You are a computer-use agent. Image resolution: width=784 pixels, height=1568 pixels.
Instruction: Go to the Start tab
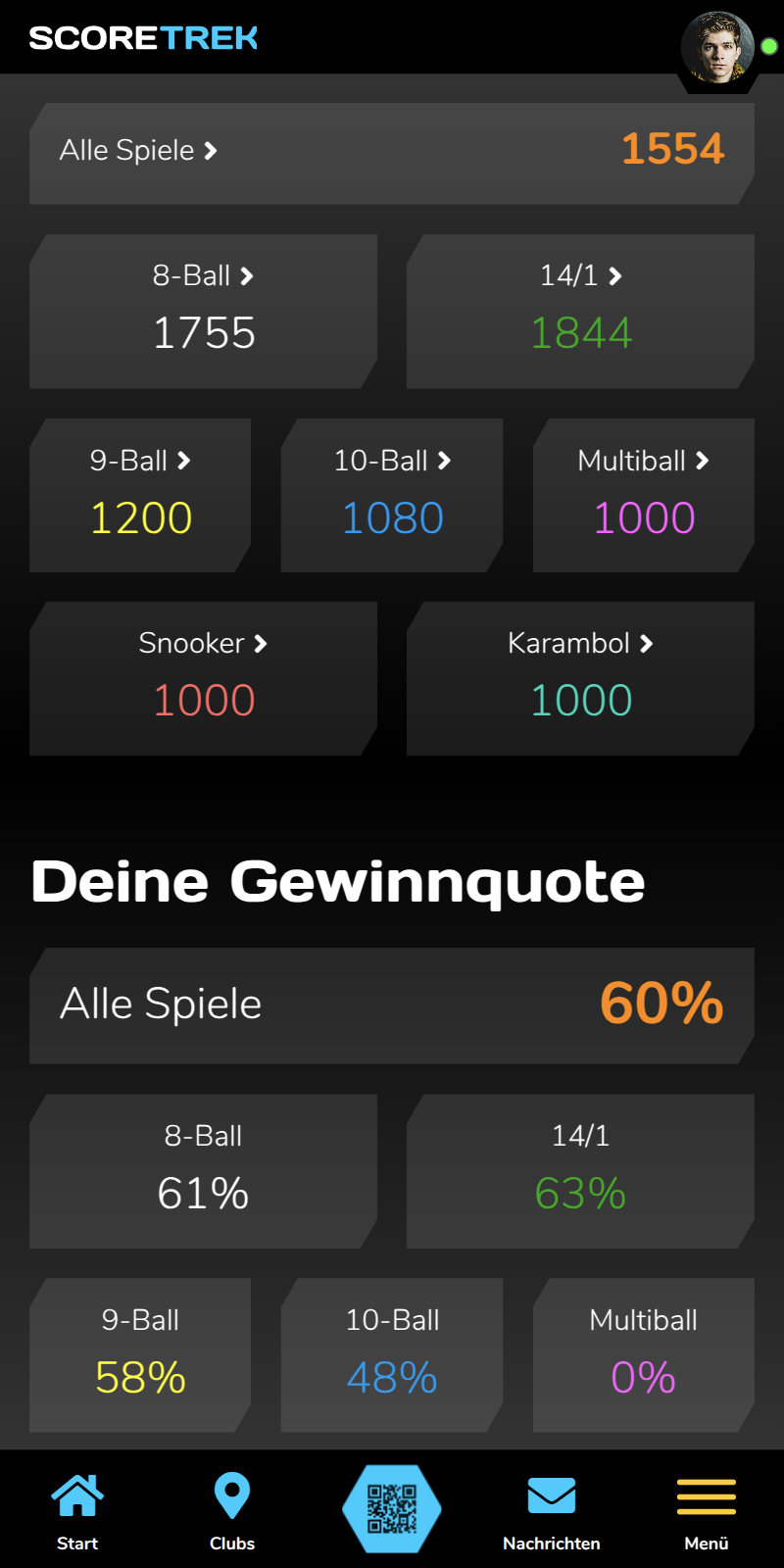(x=77, y=1511)
